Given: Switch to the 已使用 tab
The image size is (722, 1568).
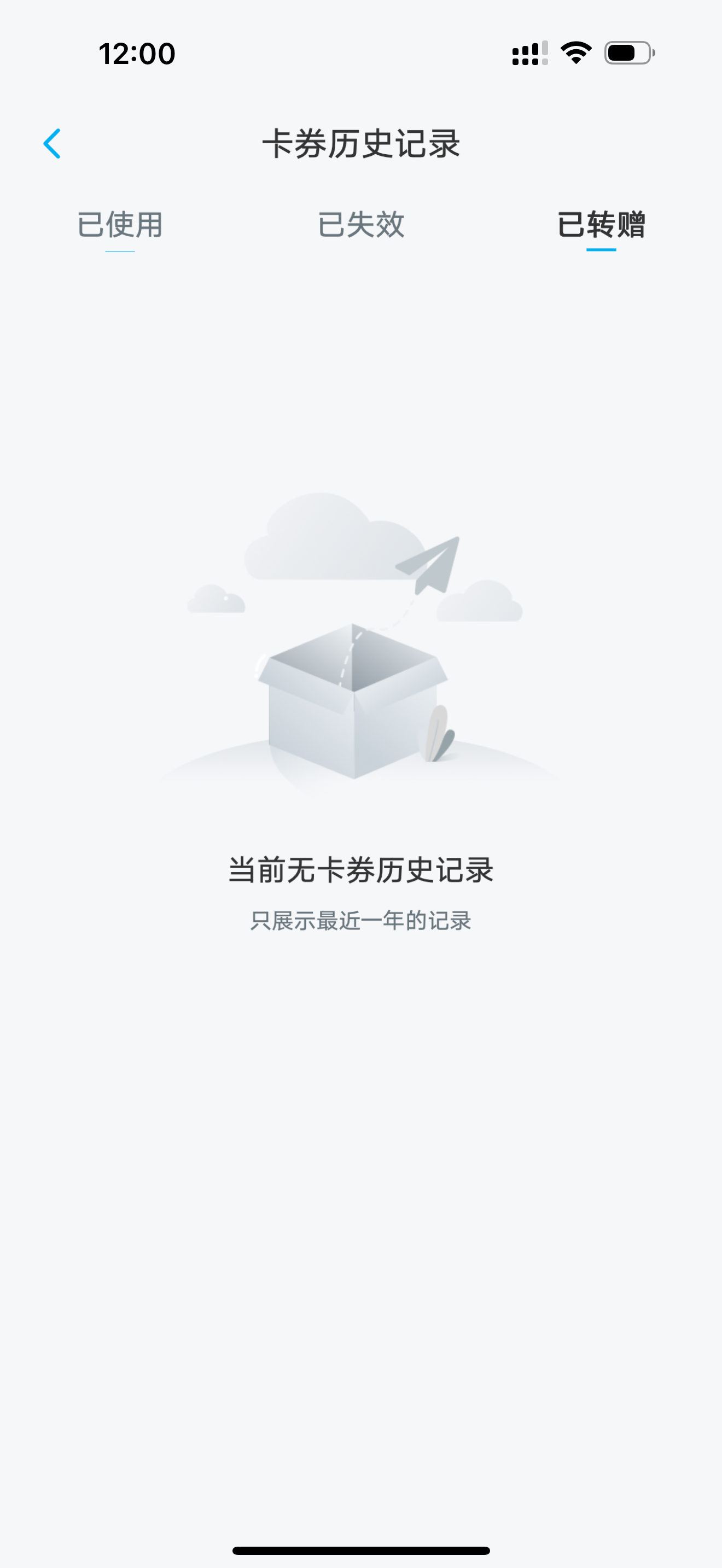Looking at the screenshot, I should pos(120,225).
